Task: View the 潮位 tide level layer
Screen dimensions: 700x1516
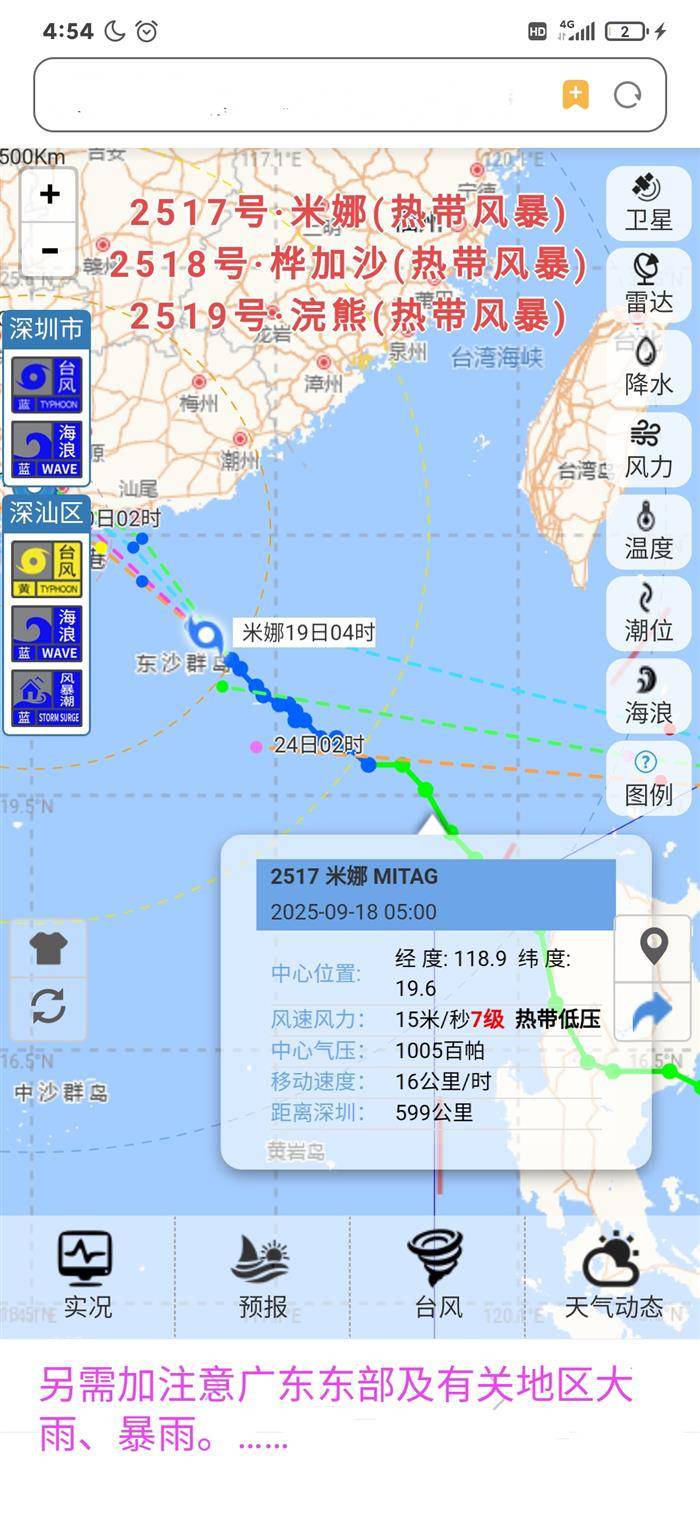Action: [648, 613]
